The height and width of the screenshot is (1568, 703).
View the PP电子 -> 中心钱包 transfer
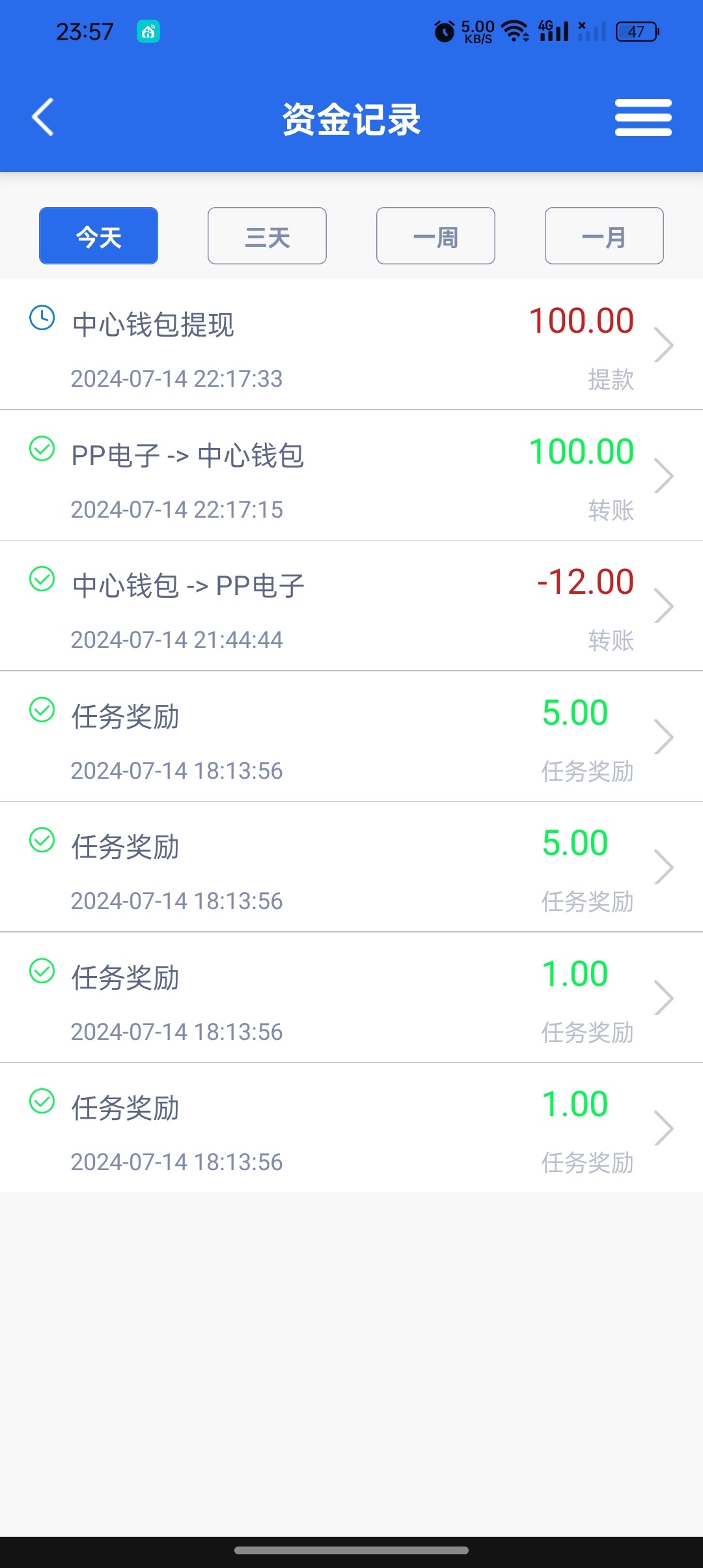coord(351,476)
